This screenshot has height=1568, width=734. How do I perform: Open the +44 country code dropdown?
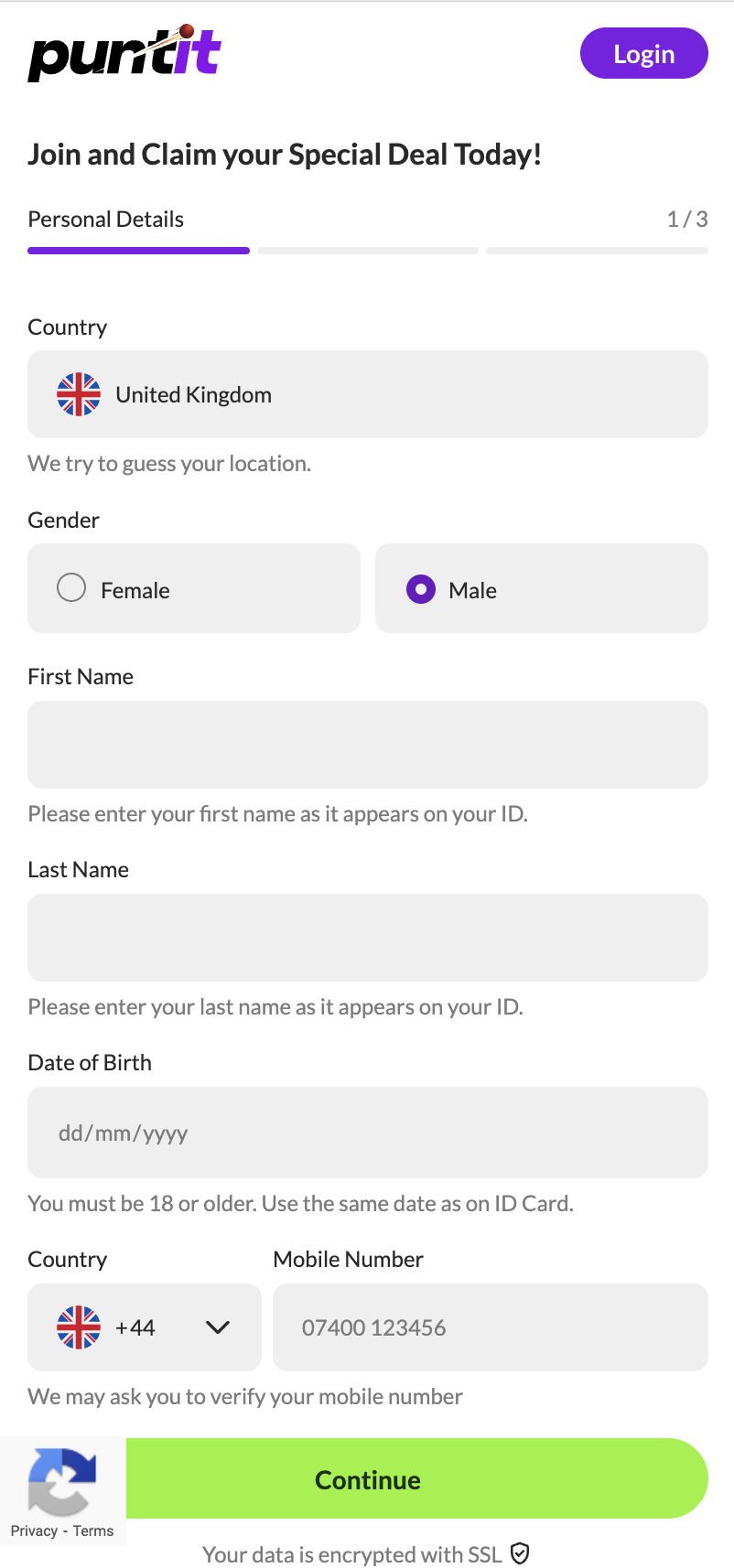(144, 1326)
